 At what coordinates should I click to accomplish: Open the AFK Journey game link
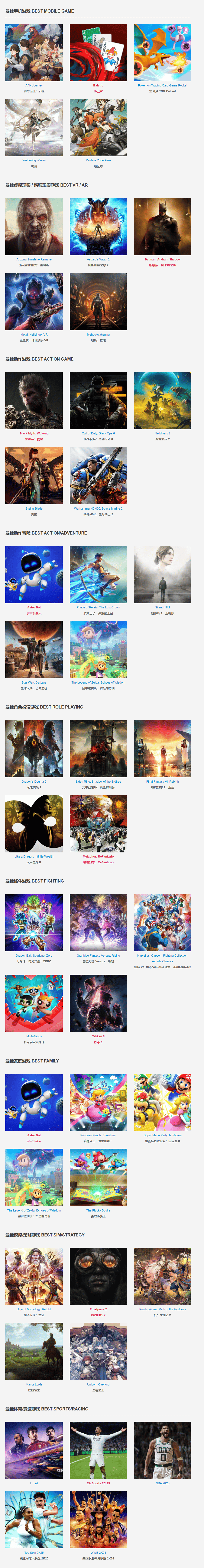coord(34,86)
